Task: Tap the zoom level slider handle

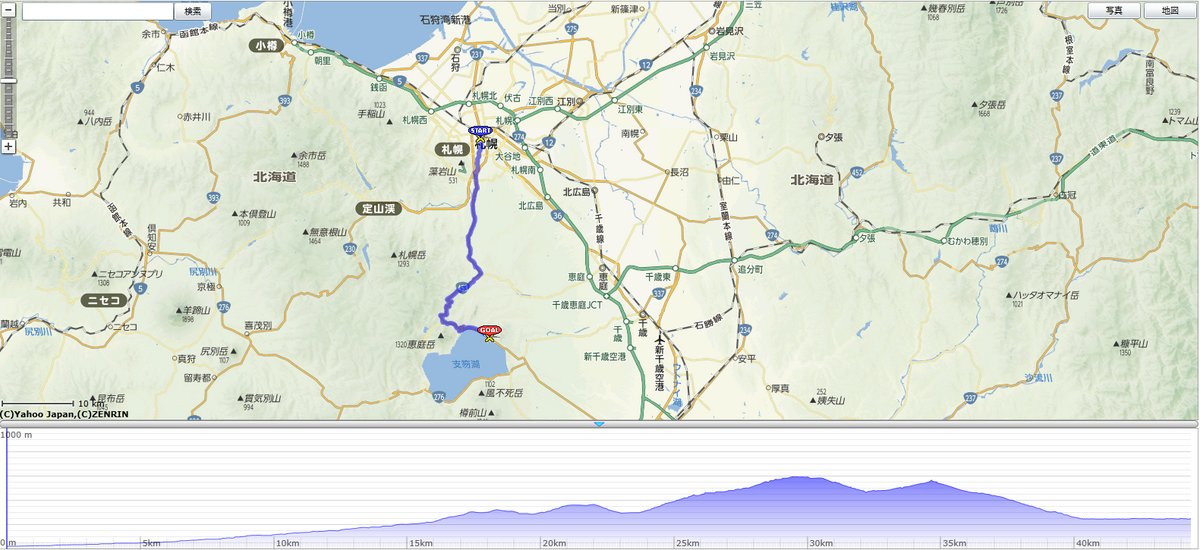Action: (8, 81)
